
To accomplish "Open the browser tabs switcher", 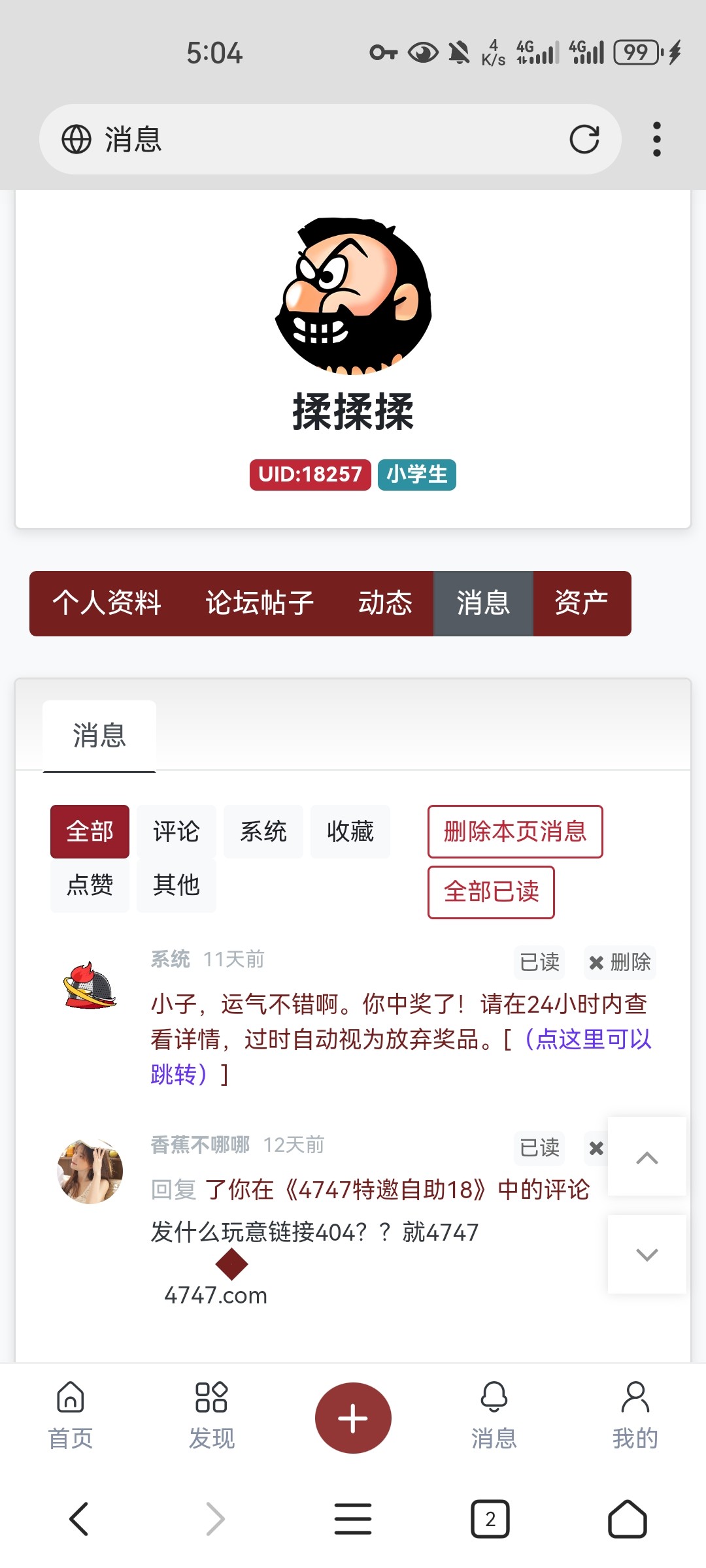I will (x=490, y=1519).
